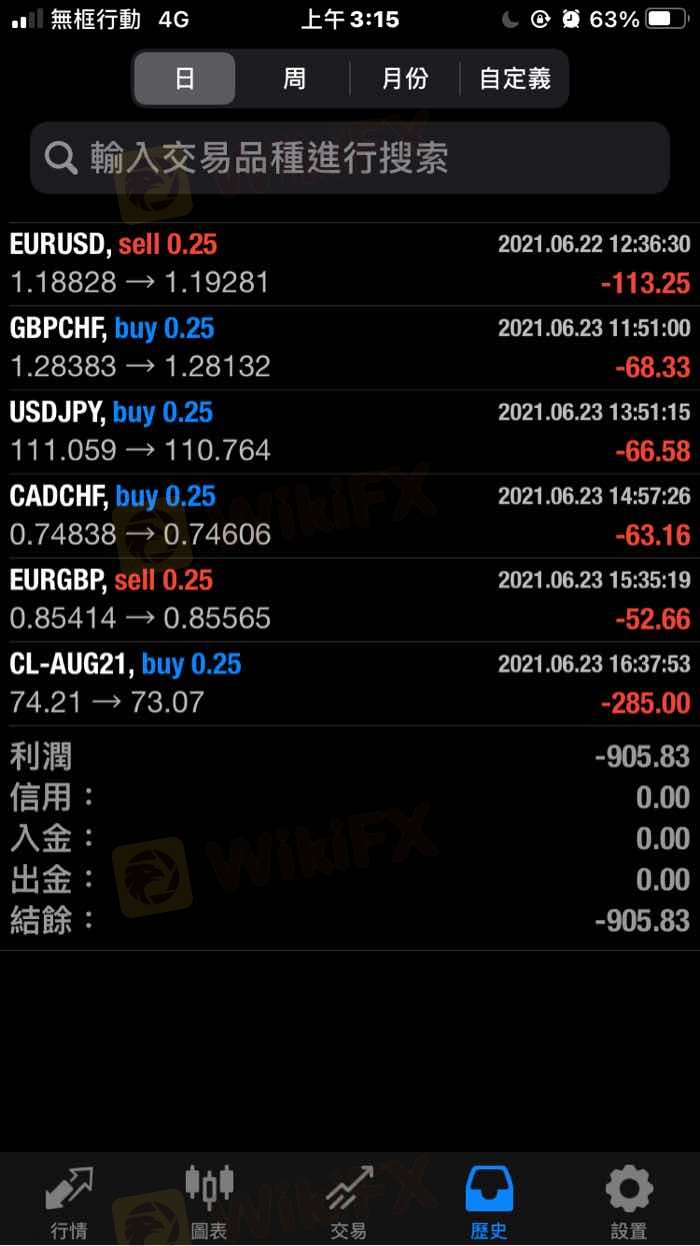The height and width of the screenshot is (1246, 700).
Task: Switch to the 周 (week) period
Action: (x=294, y=79)
